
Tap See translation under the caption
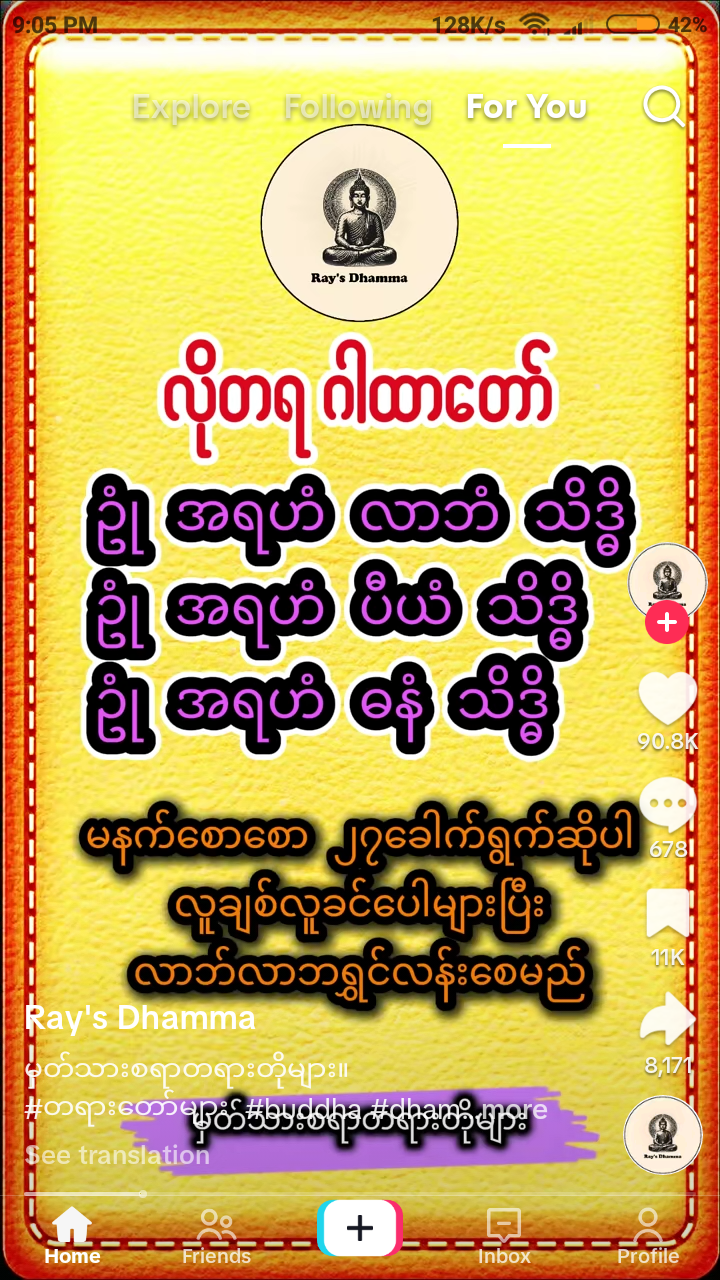point(117,1155)
